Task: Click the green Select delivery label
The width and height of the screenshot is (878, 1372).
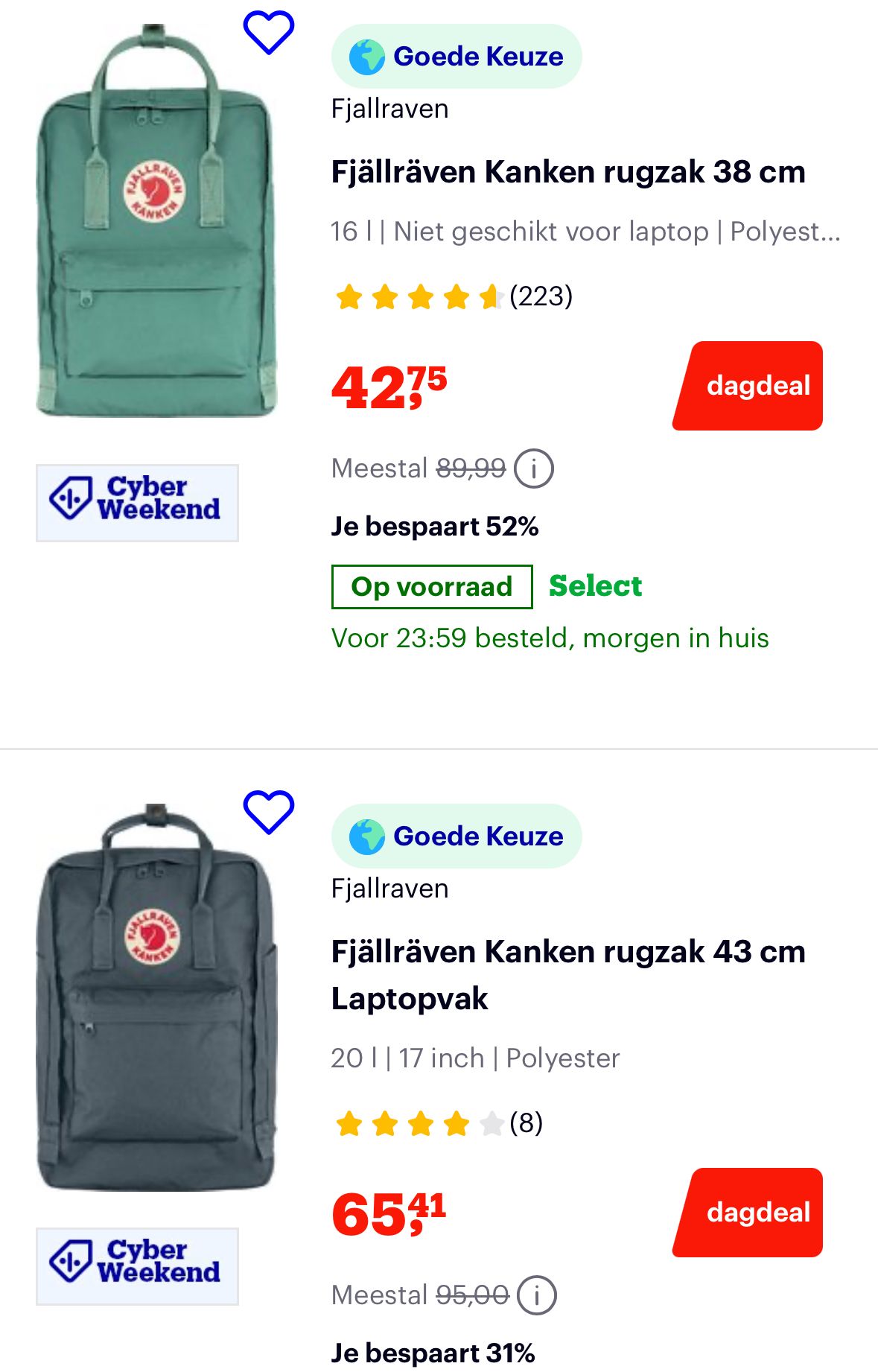Action: [x=595, y=586]
